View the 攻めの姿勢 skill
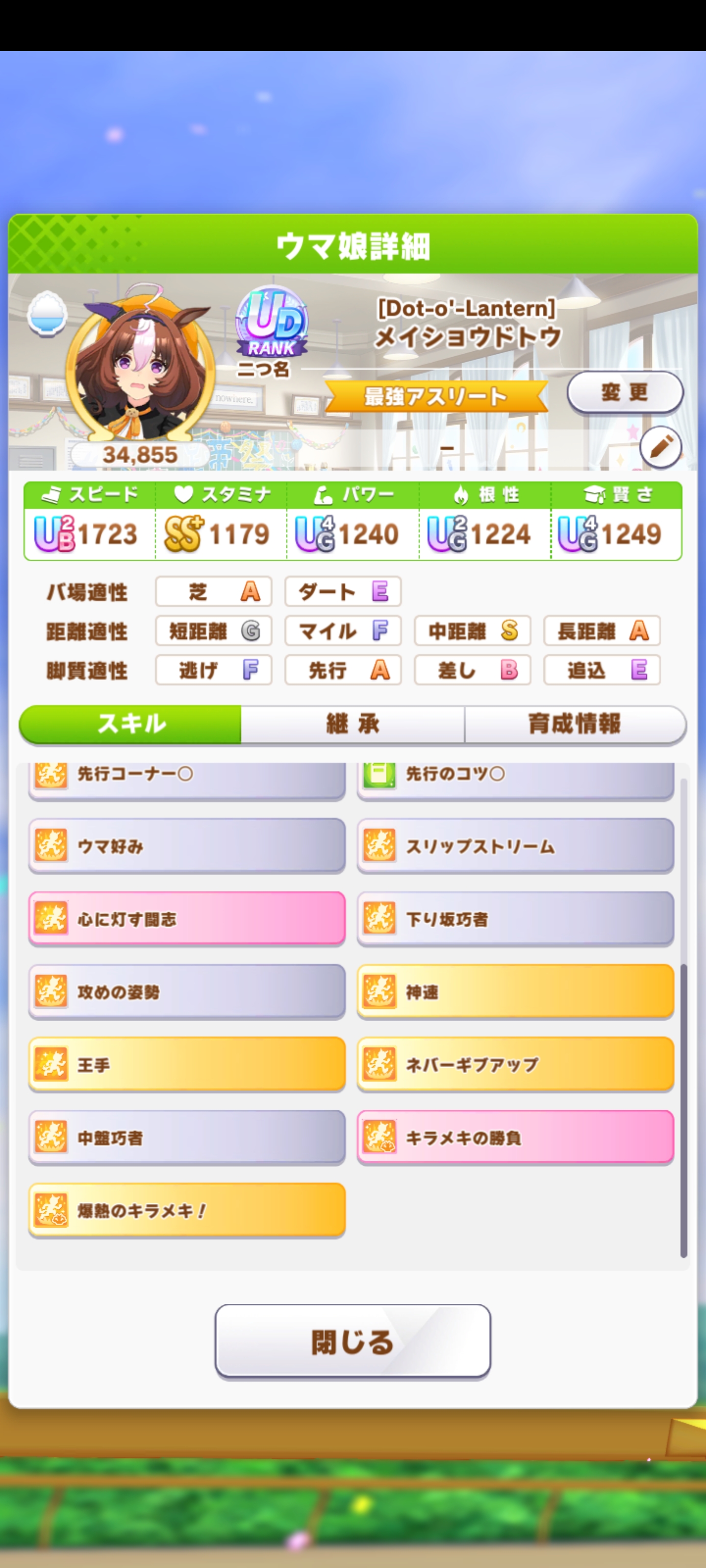The width and height of the screenshot is (706, 1568). 186,992
